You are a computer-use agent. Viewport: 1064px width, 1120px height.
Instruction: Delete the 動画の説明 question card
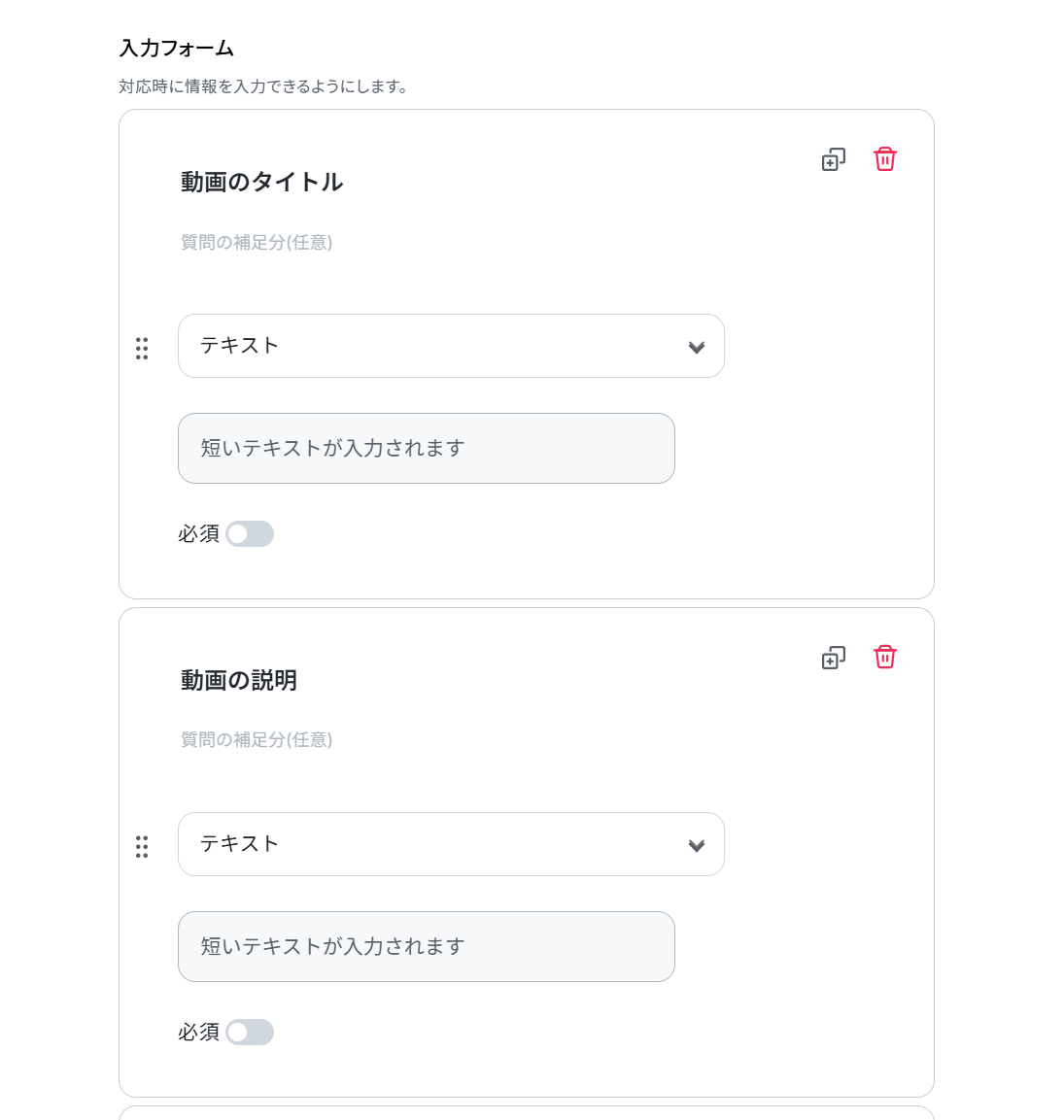(884, 658)
